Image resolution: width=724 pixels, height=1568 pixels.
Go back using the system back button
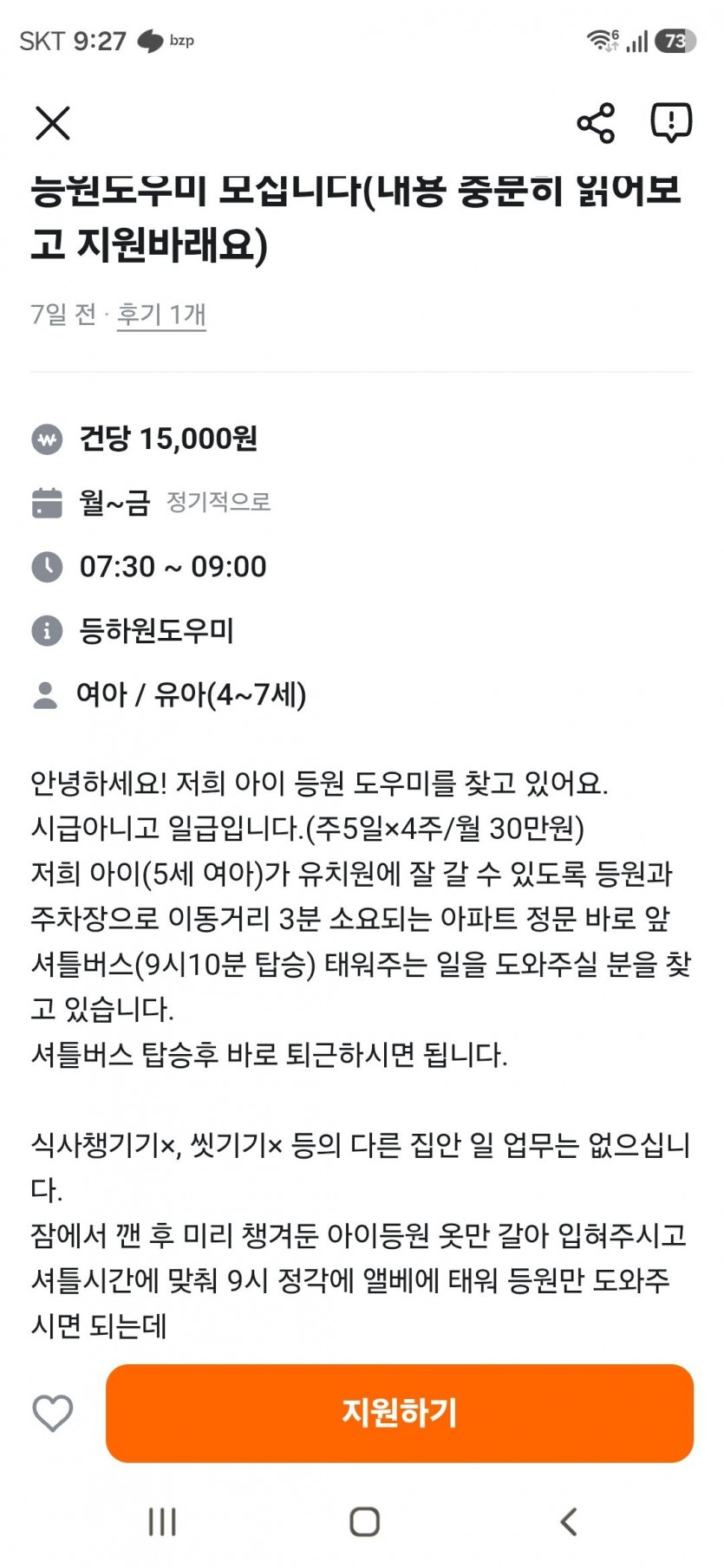click(x=569, y=1522)
